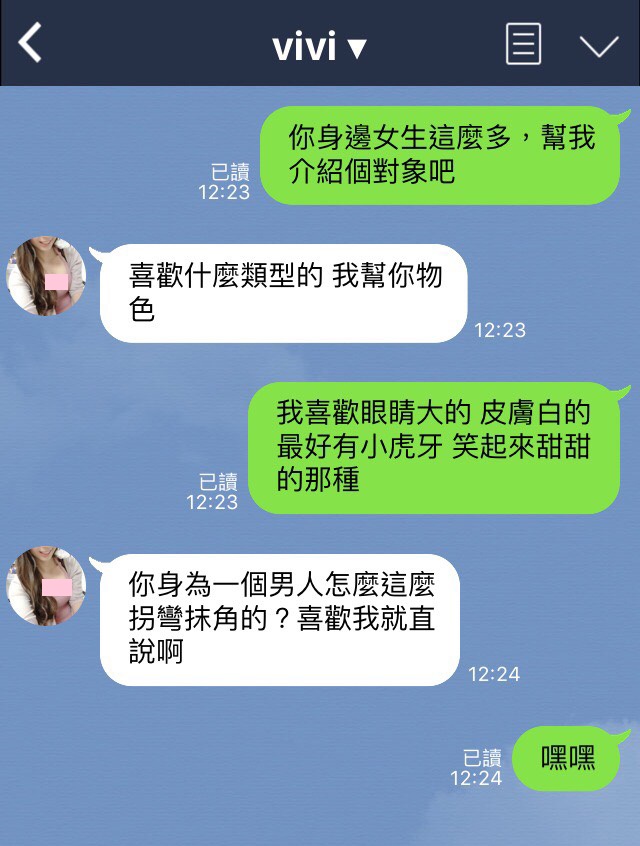Go back to the chat list
The height and width of the screenshot is (846, 640).
[x=31, y=43]
